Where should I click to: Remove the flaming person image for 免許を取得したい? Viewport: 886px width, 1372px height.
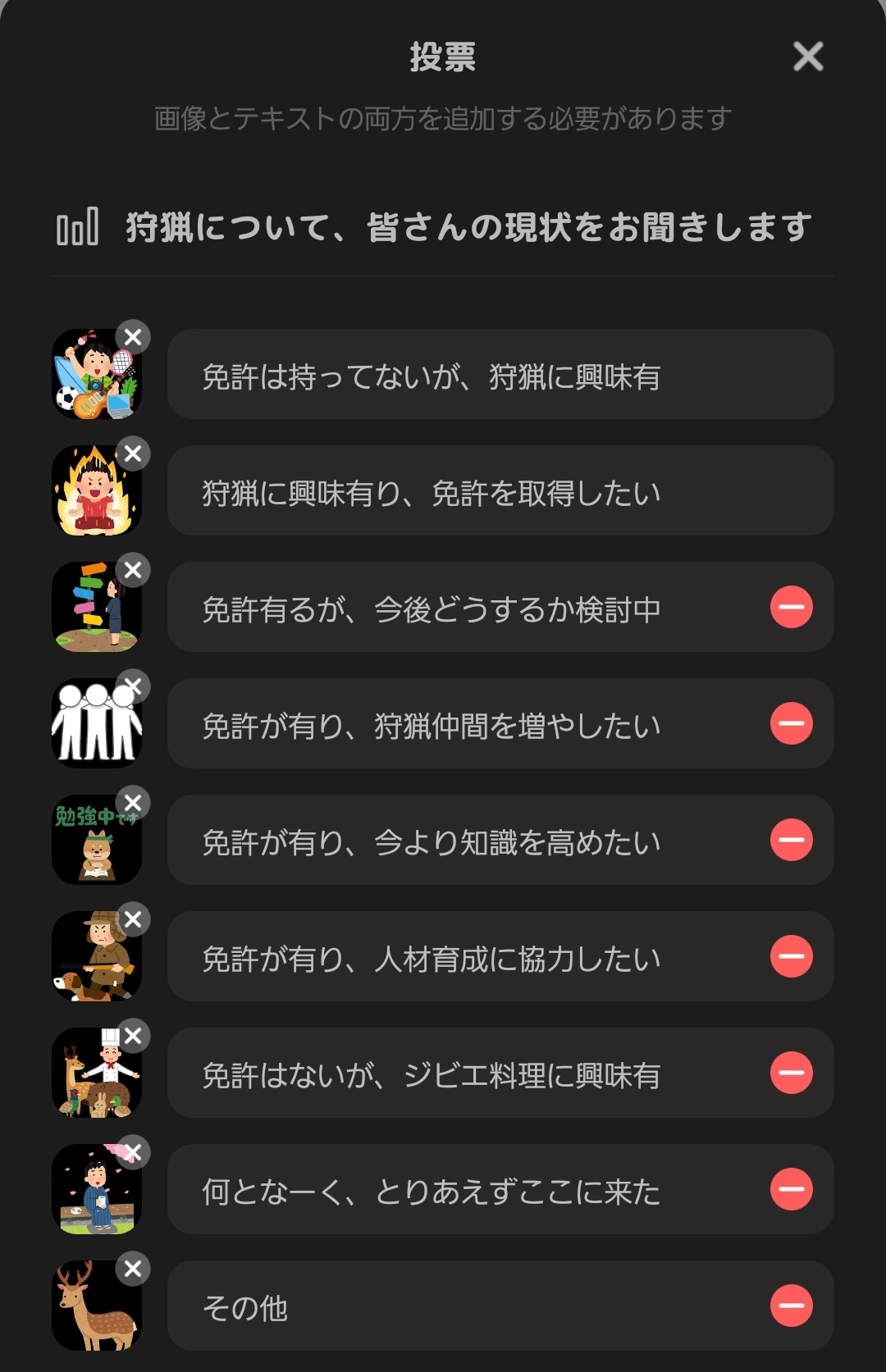133,454
